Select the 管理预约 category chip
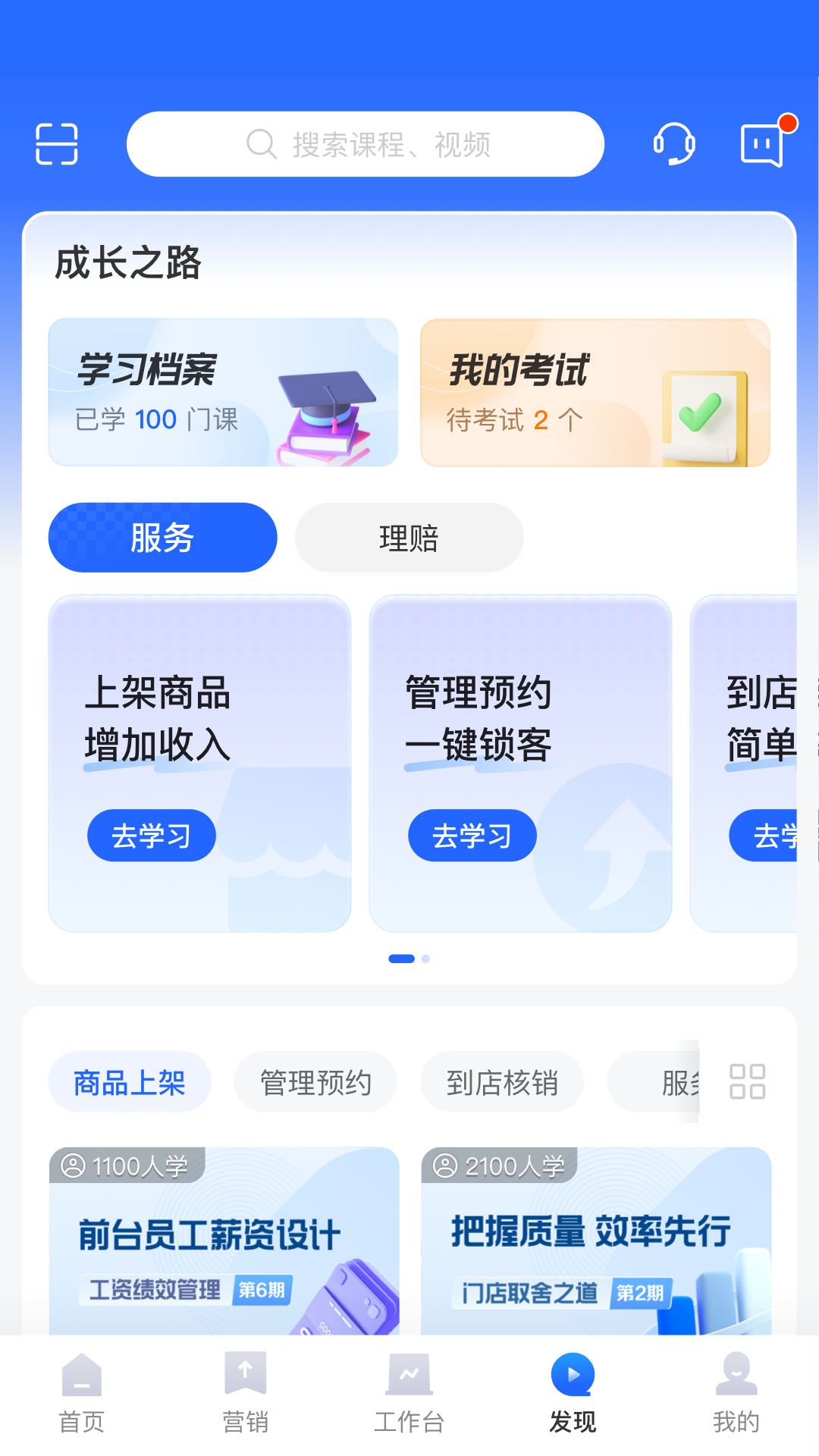Screen dimensions: 819x1456 point(315,1082)
